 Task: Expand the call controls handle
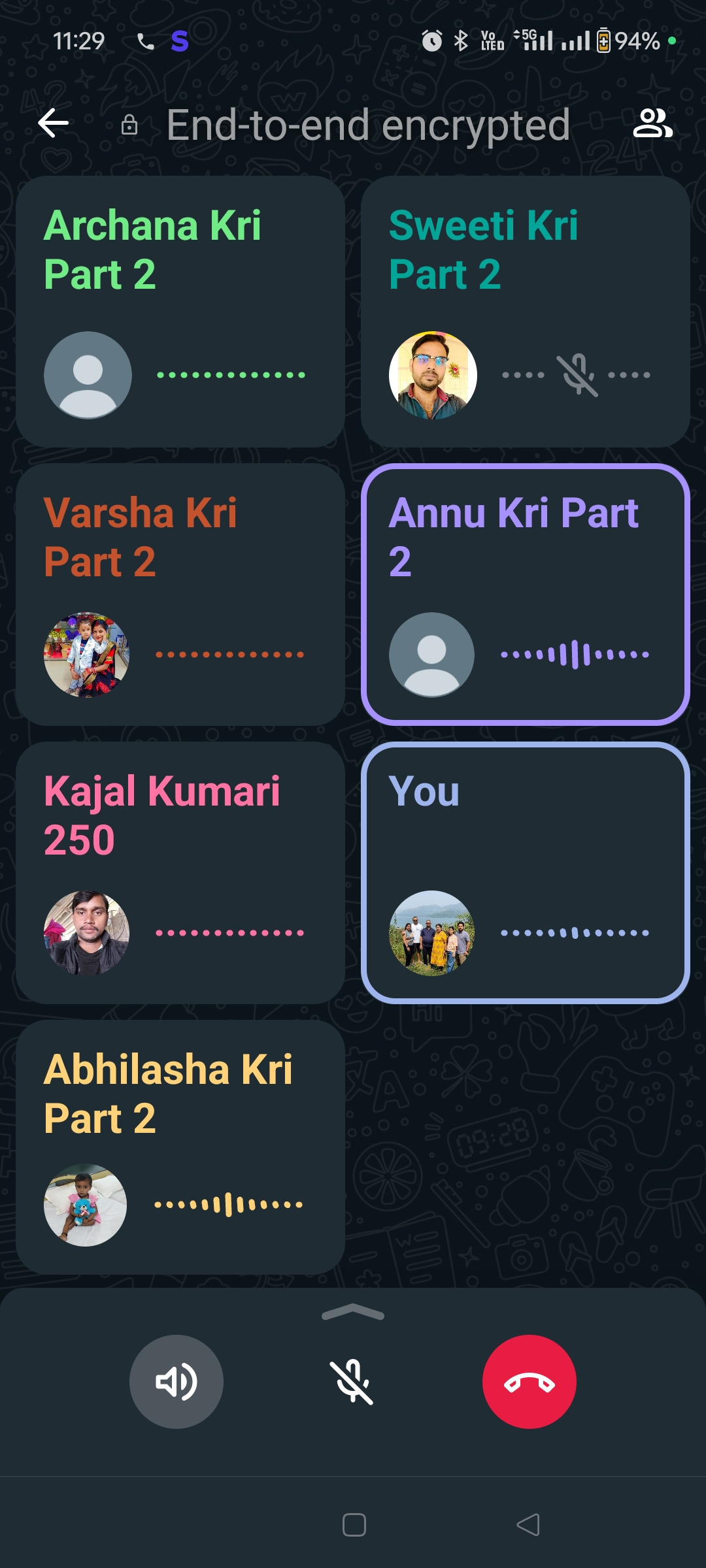tap(353, 1312)
